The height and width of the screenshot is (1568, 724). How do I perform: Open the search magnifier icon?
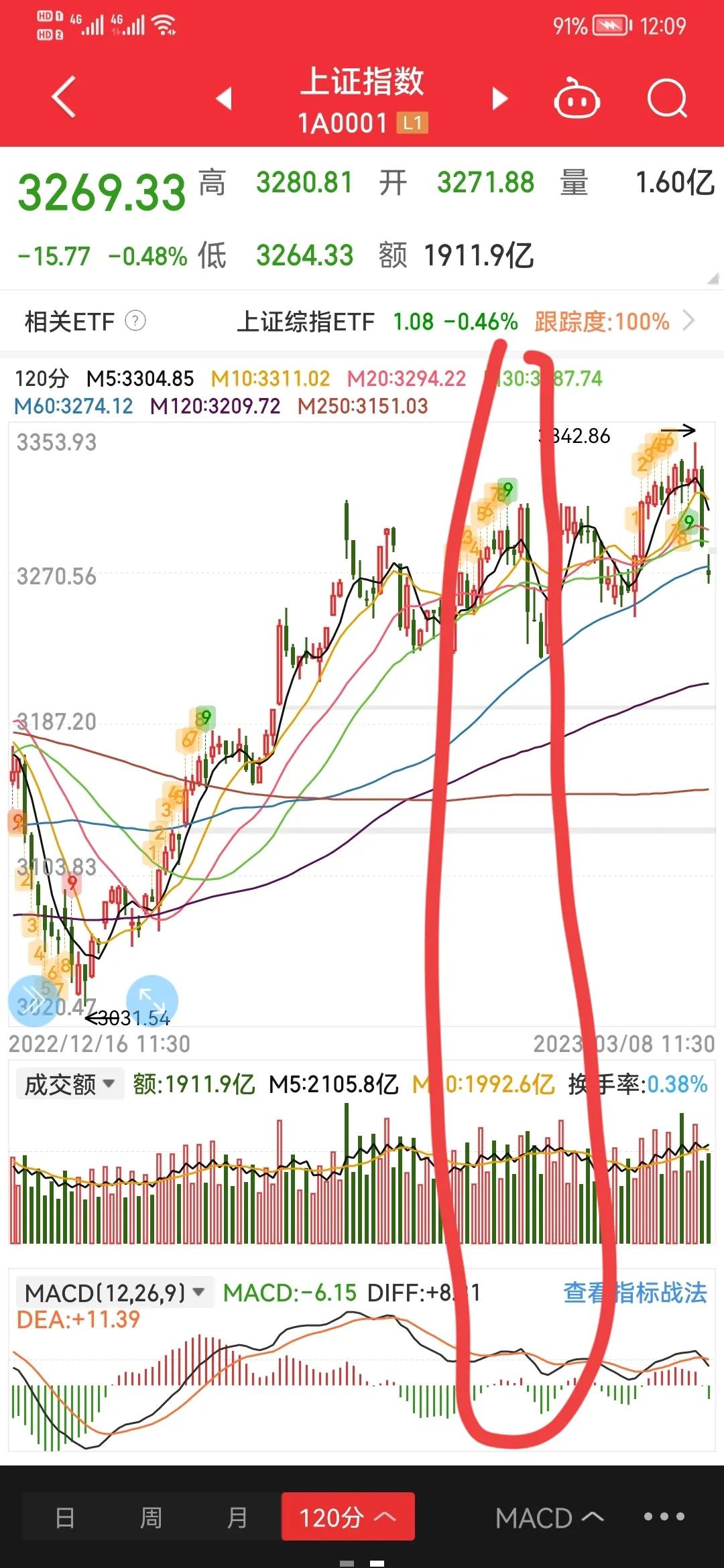666,98
